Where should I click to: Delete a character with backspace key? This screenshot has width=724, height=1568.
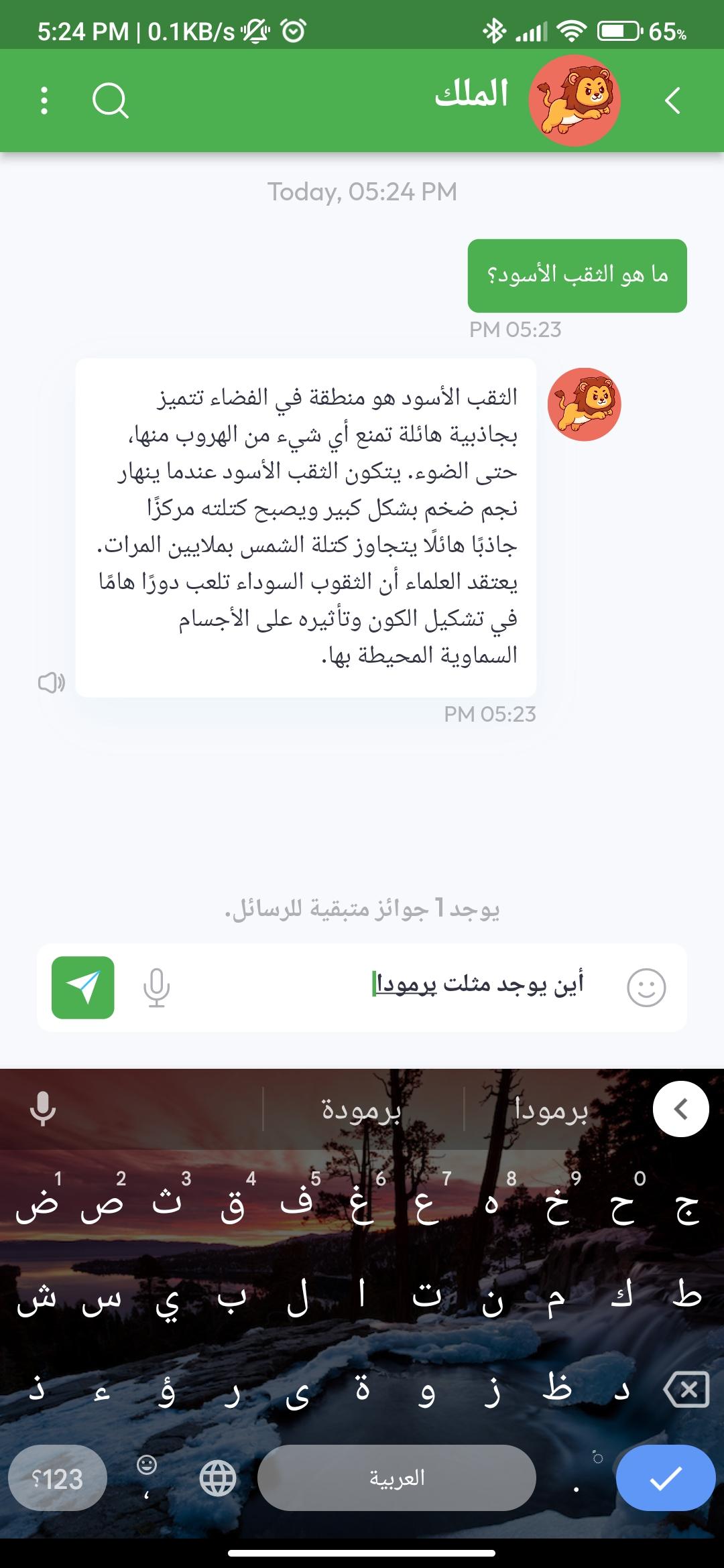[x=686, y=1389]
